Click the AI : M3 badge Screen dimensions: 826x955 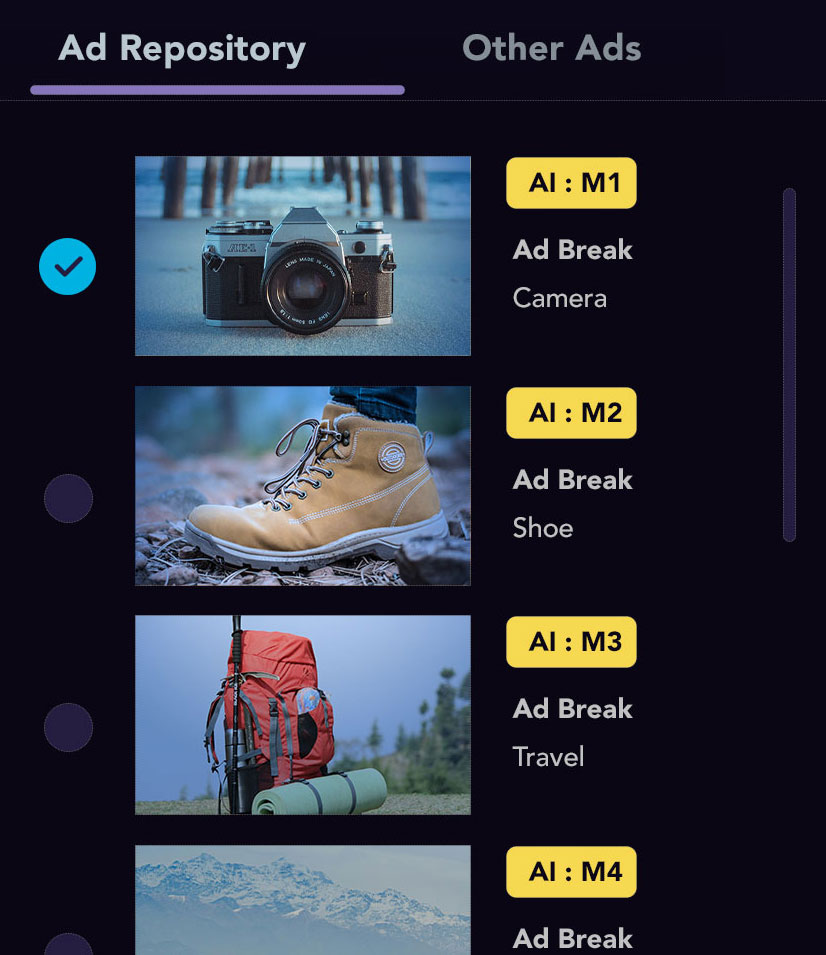(570, 642)
